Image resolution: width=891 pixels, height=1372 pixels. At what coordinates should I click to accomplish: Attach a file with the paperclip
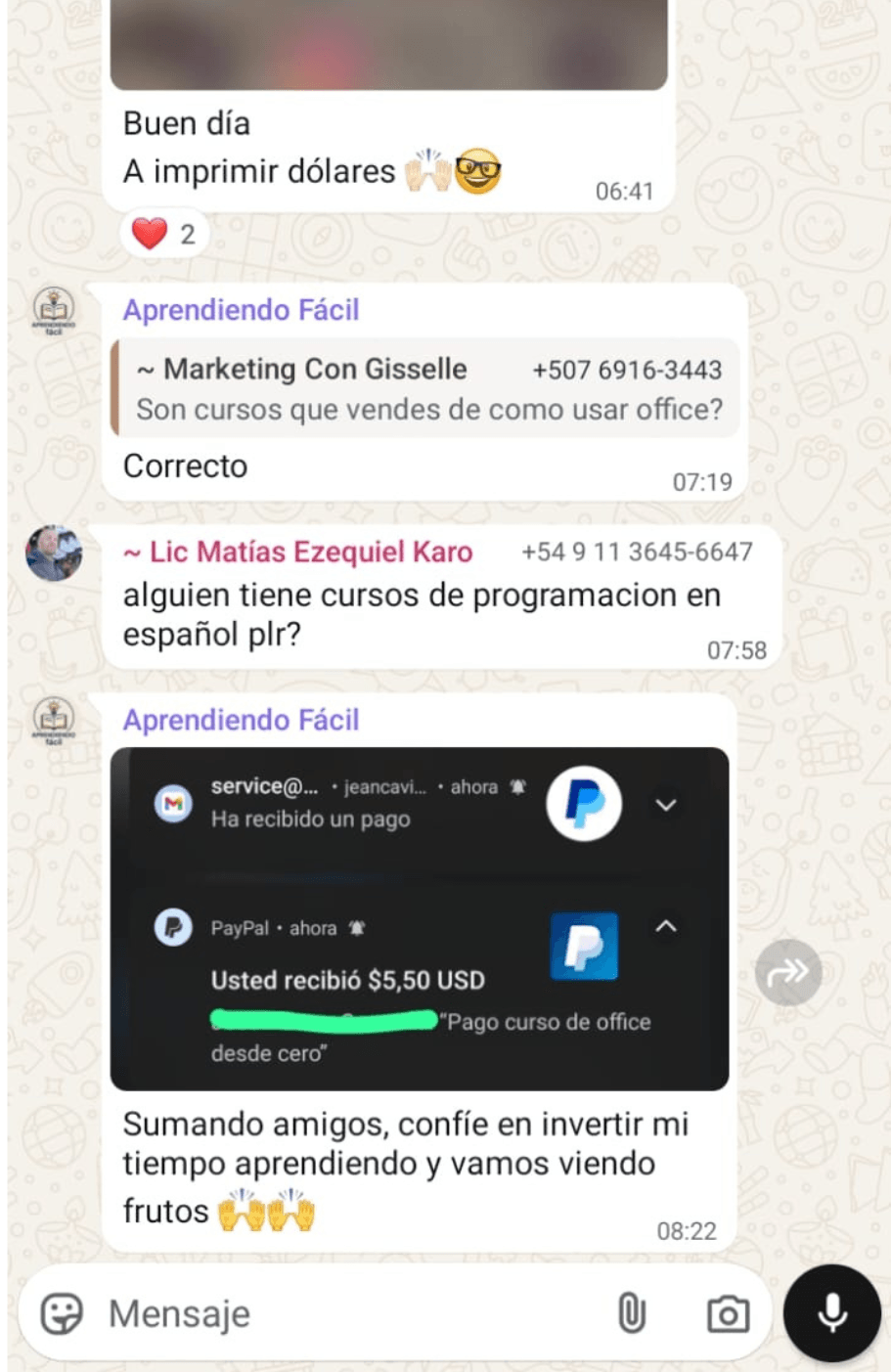pyautogui.click(x=632, y=1313)
